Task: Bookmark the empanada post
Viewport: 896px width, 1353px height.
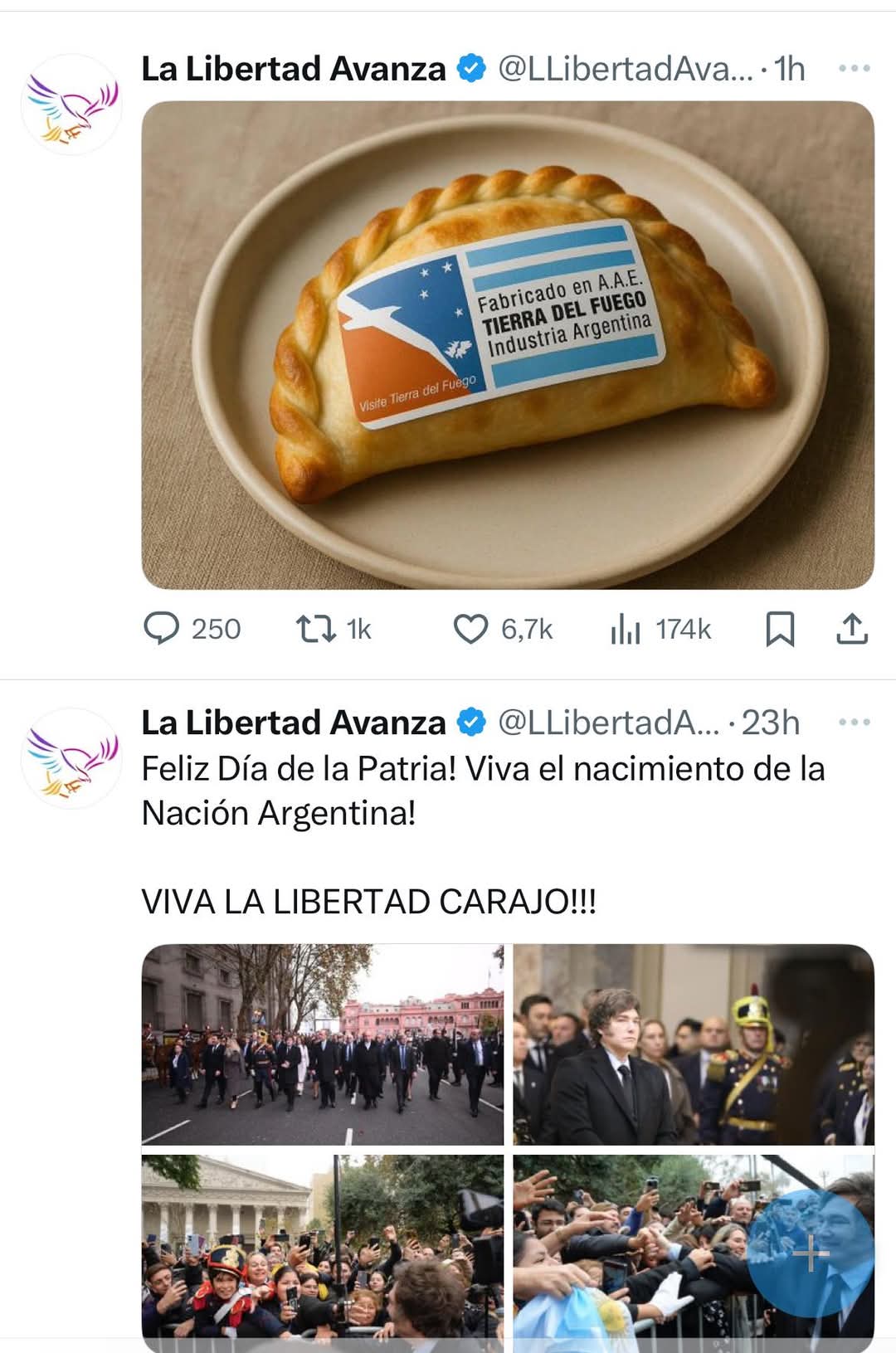Action: pyautogui.click(x=779, y=629)
